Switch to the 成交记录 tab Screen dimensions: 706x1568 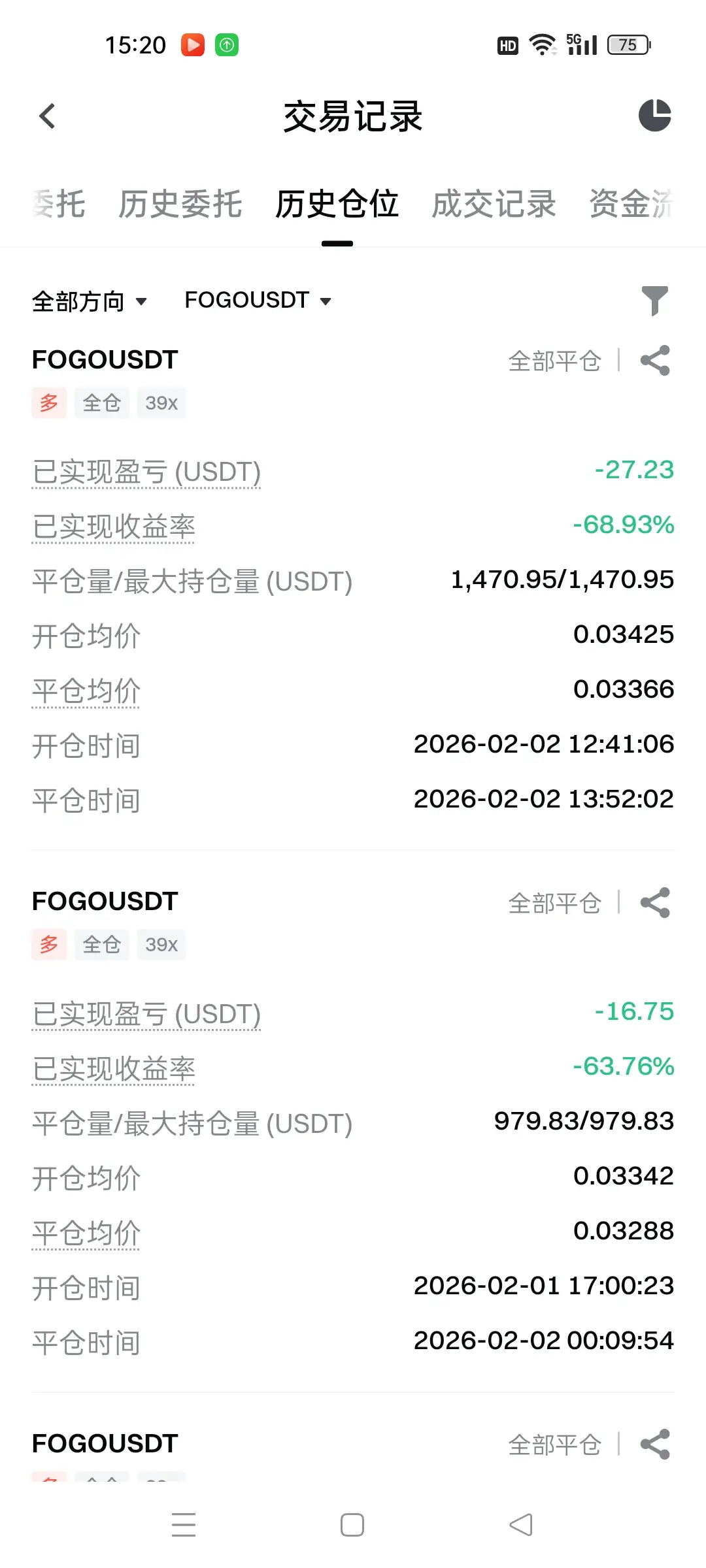point(494,204)
